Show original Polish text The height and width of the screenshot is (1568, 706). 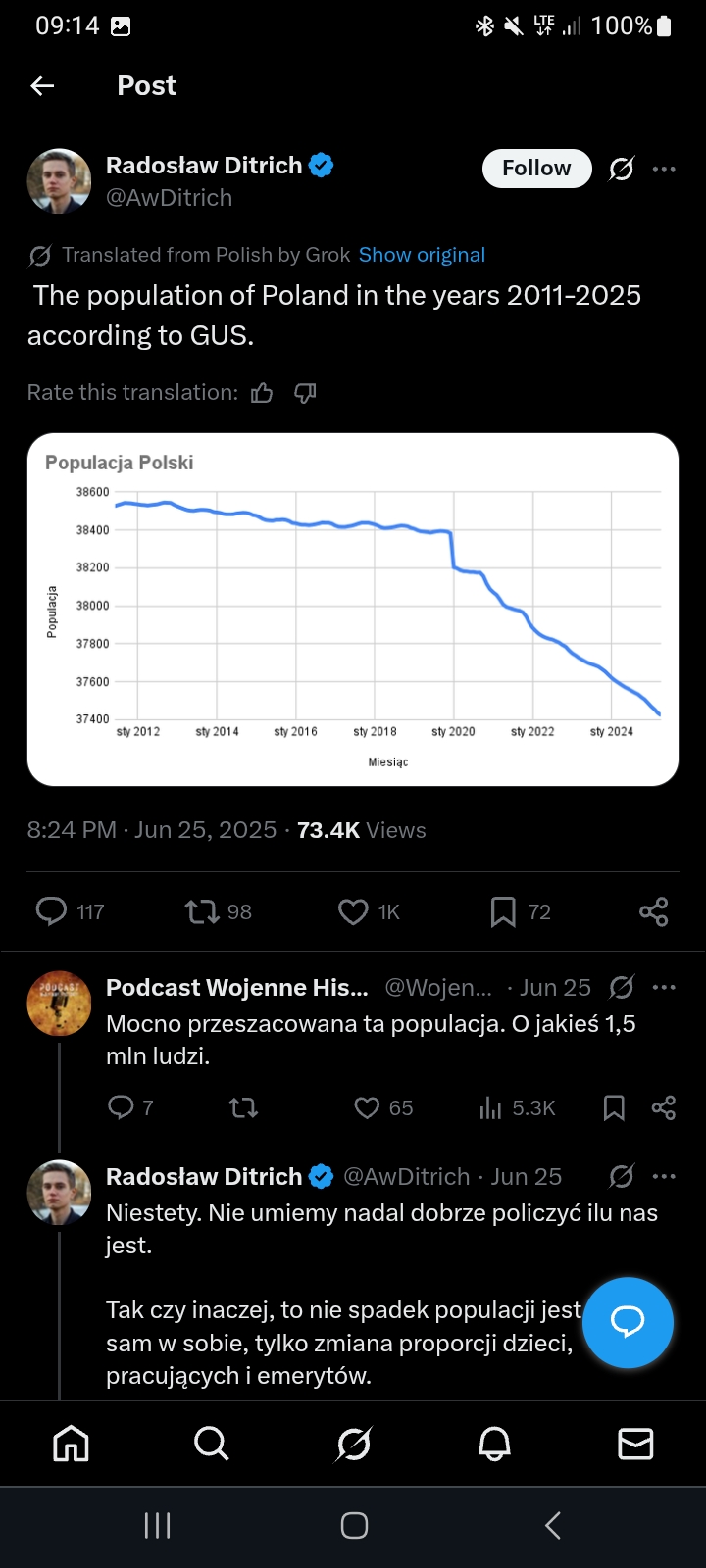point(422,255)
